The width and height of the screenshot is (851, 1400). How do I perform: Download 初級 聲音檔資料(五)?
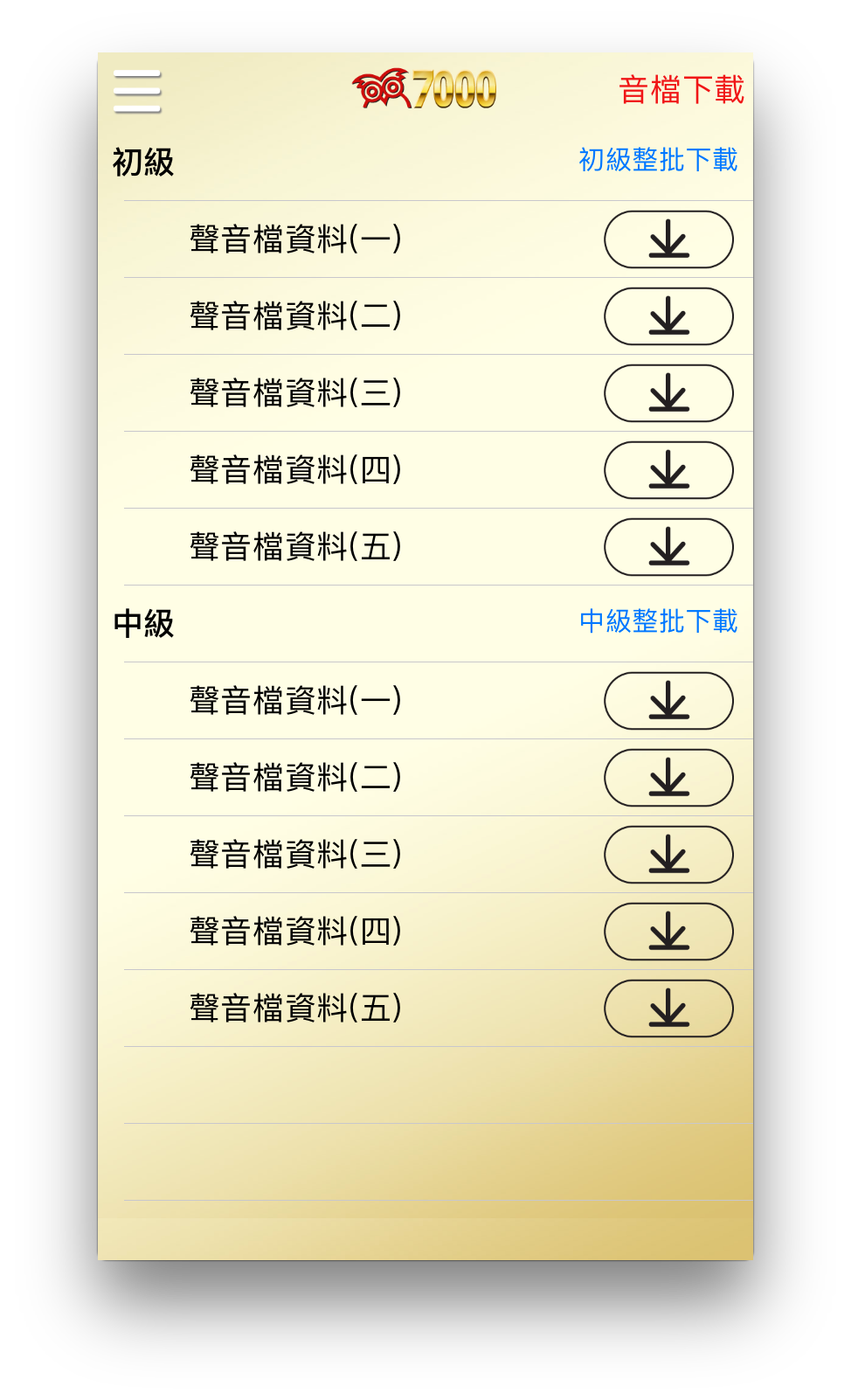pos(668,547)
